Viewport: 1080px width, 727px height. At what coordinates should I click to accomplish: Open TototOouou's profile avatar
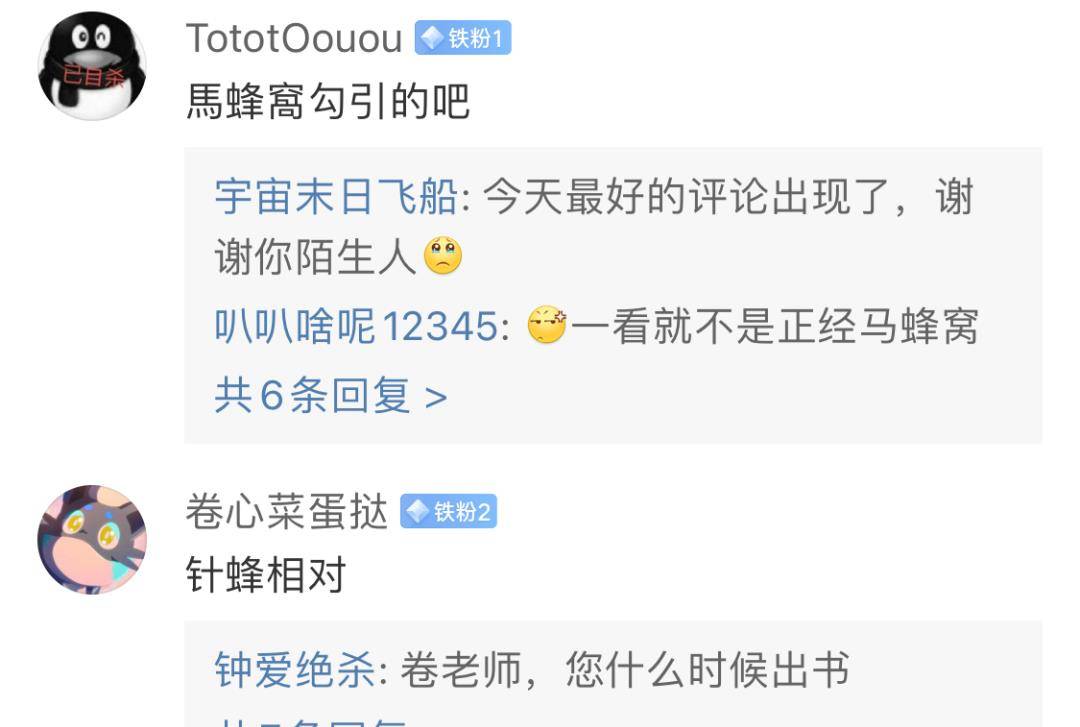pyautogui.click(x=92, y=66)
